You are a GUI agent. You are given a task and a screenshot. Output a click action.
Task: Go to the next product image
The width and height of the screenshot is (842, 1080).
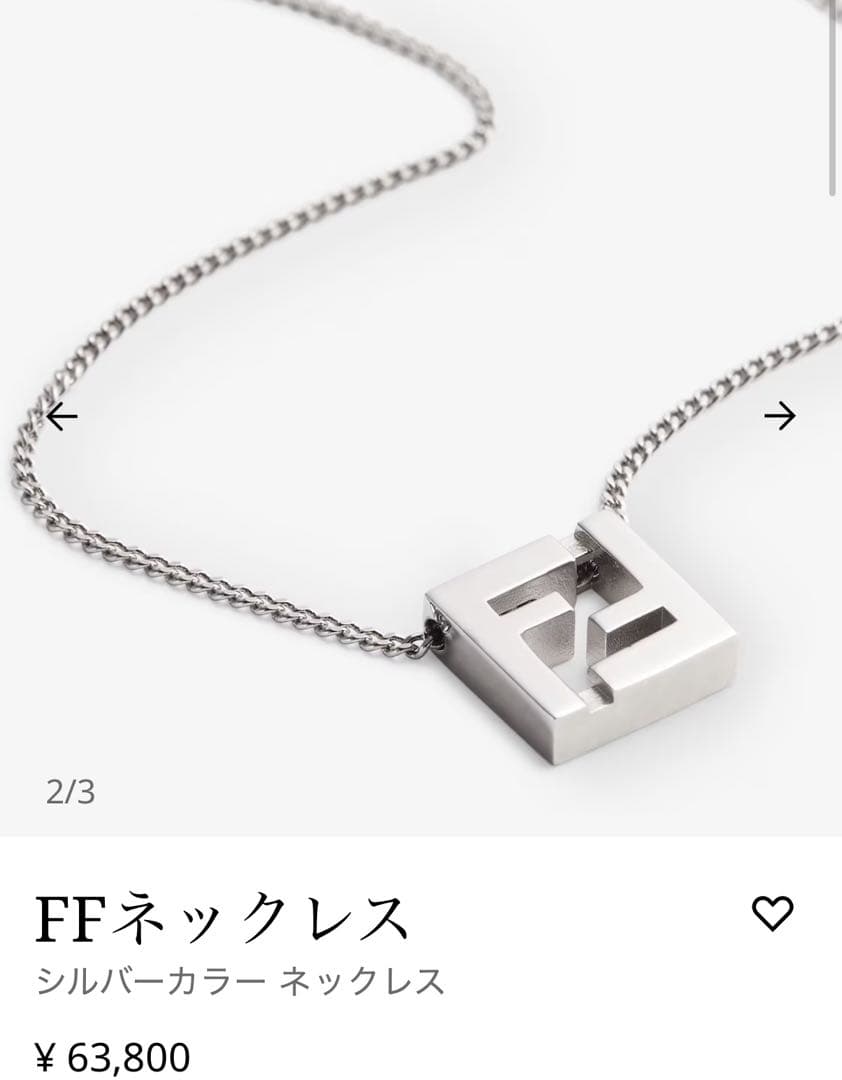(779, 416)
